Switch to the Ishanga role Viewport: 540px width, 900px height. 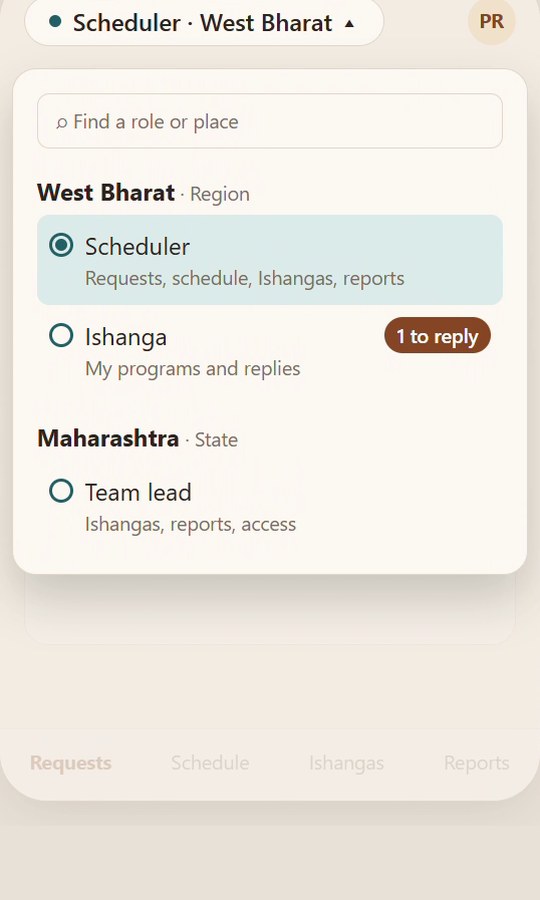pyautogui.click(x=270, y=351)
